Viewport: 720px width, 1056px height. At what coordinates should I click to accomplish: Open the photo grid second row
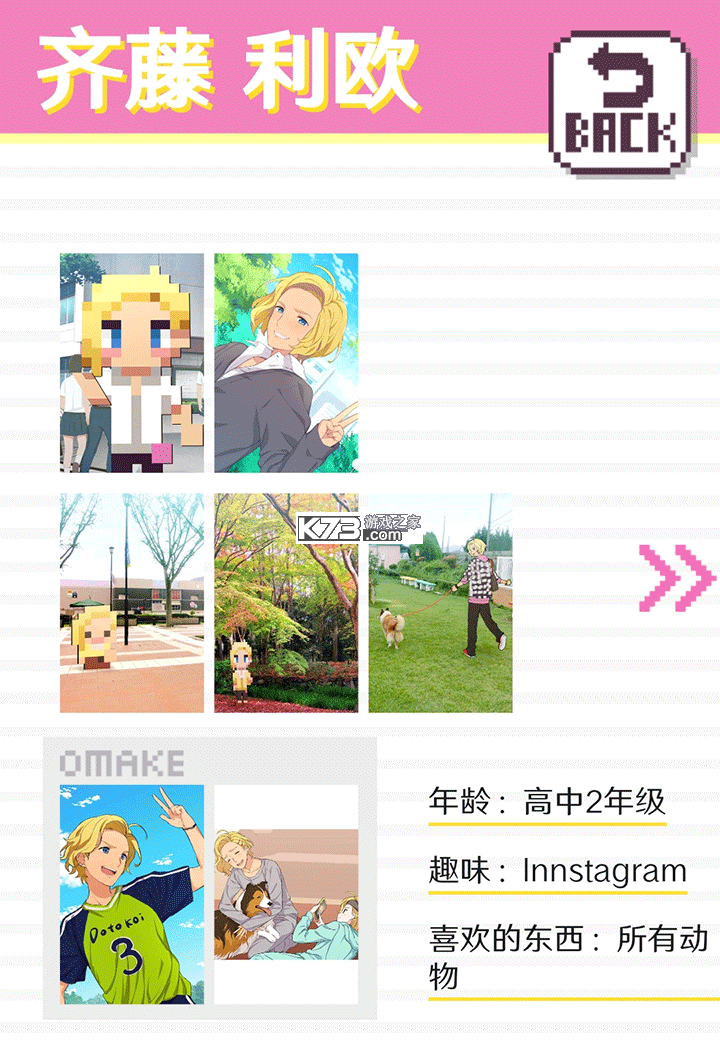285,600
